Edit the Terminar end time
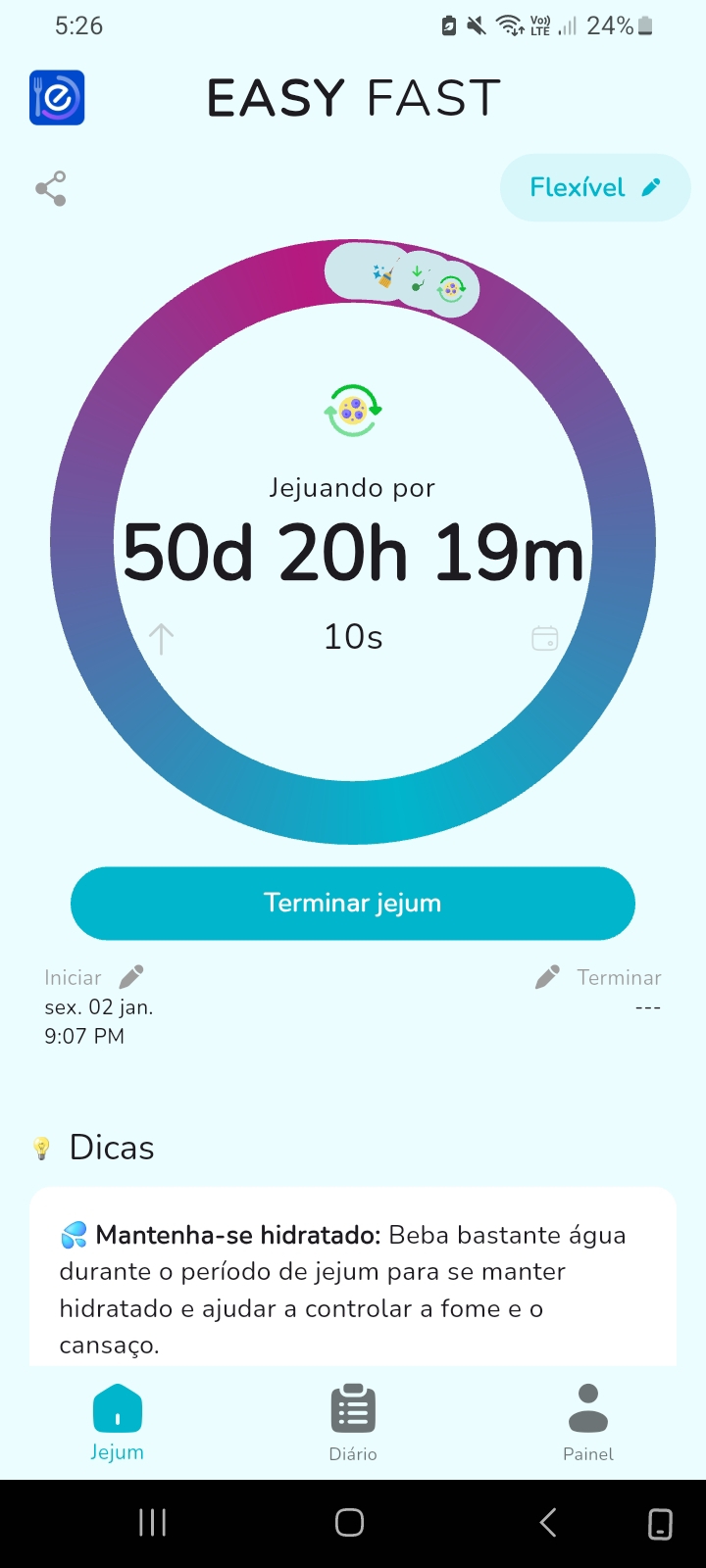 pyautogui.click(x=548, y=977)
